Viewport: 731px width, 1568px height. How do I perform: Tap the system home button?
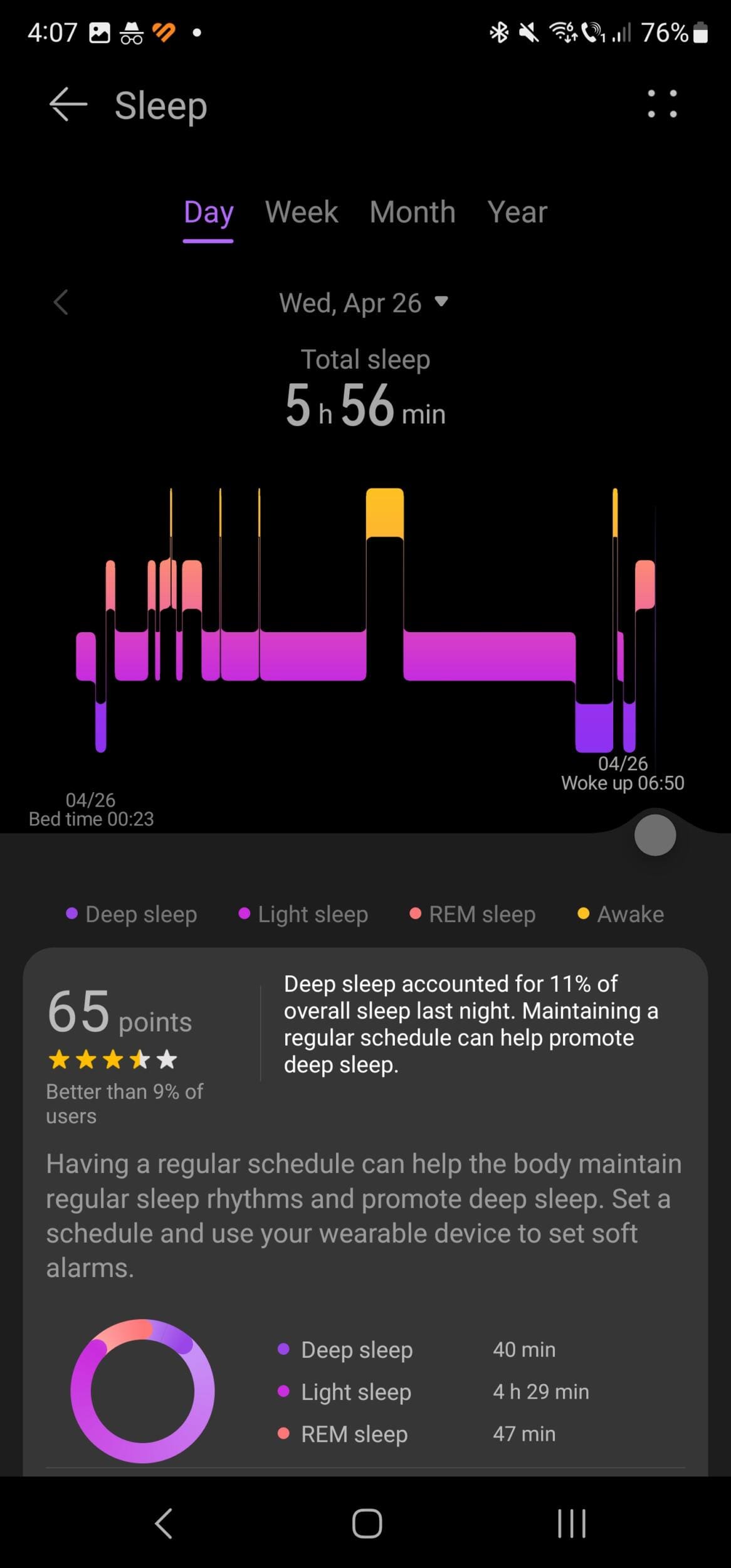point(367,1523)
